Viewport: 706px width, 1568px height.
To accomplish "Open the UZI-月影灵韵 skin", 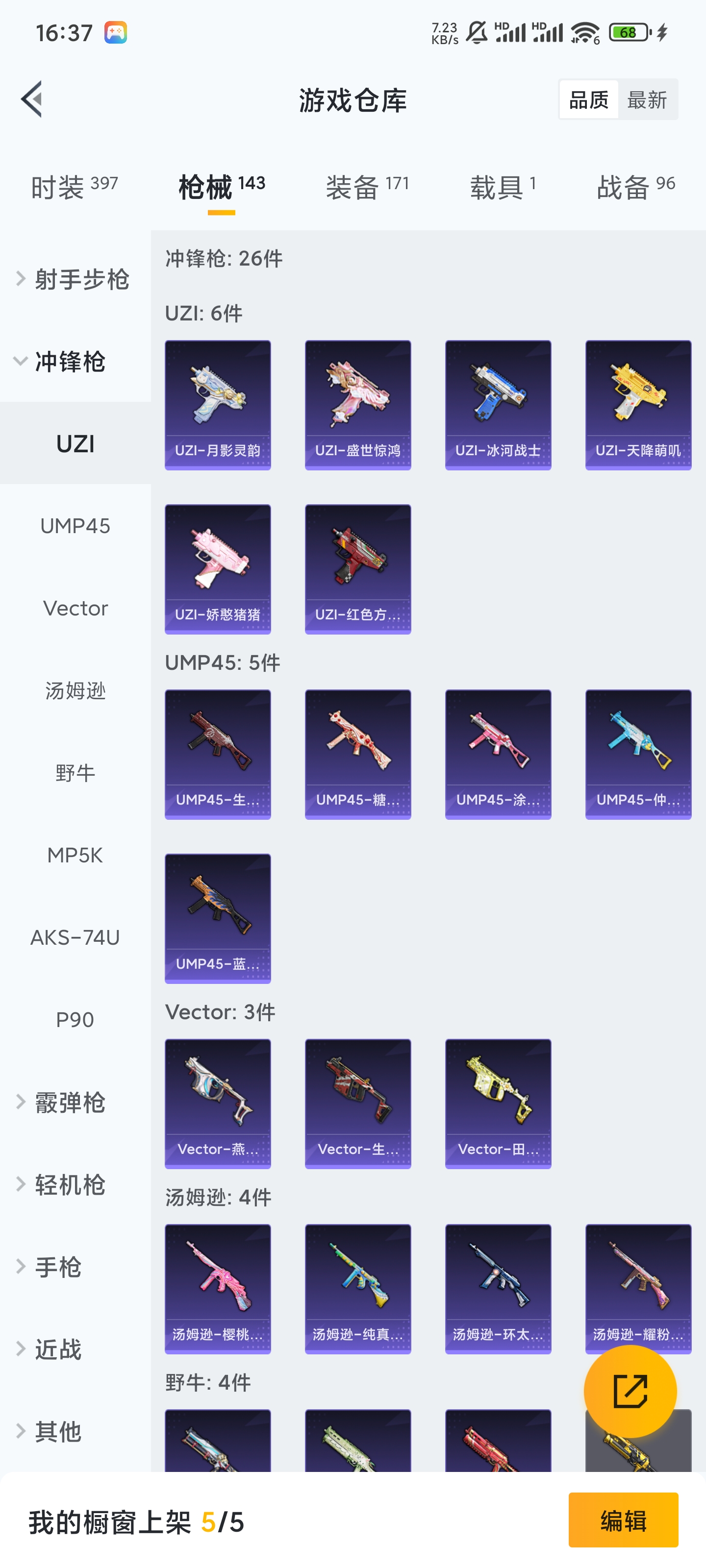I will pos(218,405).
